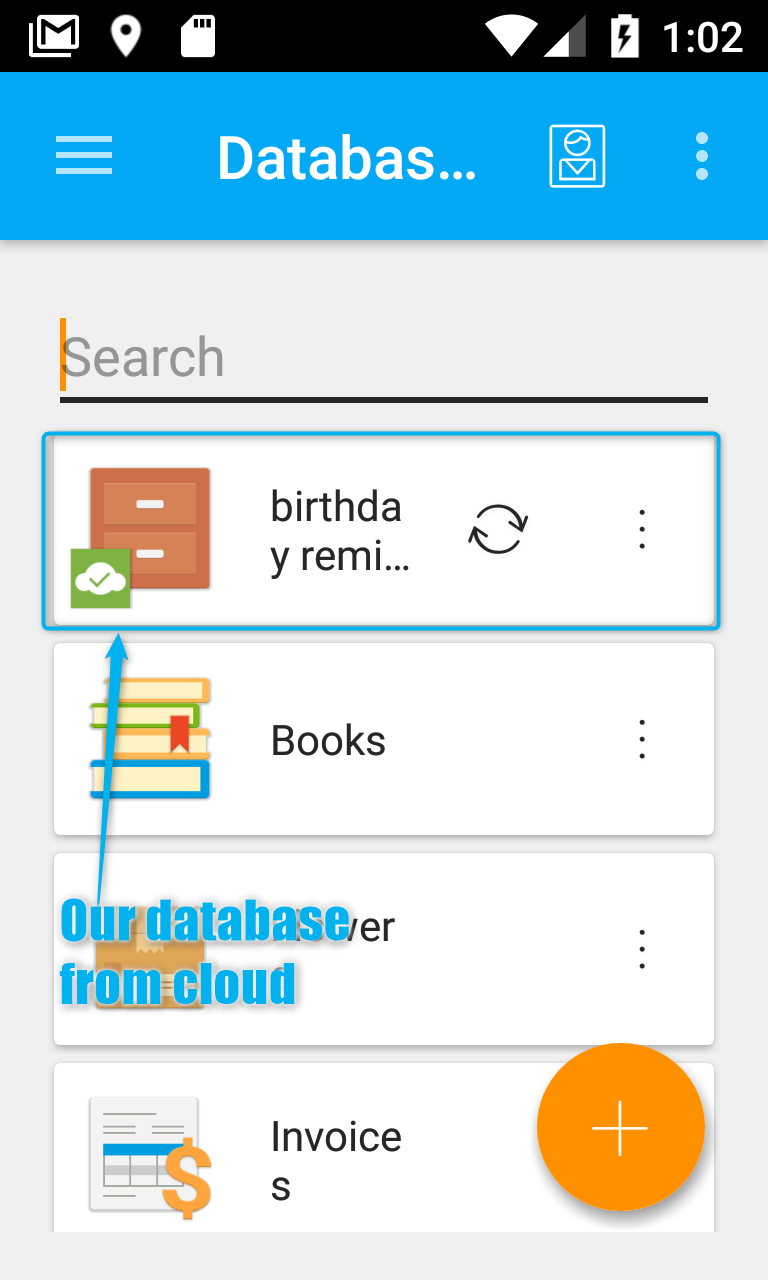This screenshot has width=768, height=1280.
Task: Open the Books database
Action: [384, 739]
